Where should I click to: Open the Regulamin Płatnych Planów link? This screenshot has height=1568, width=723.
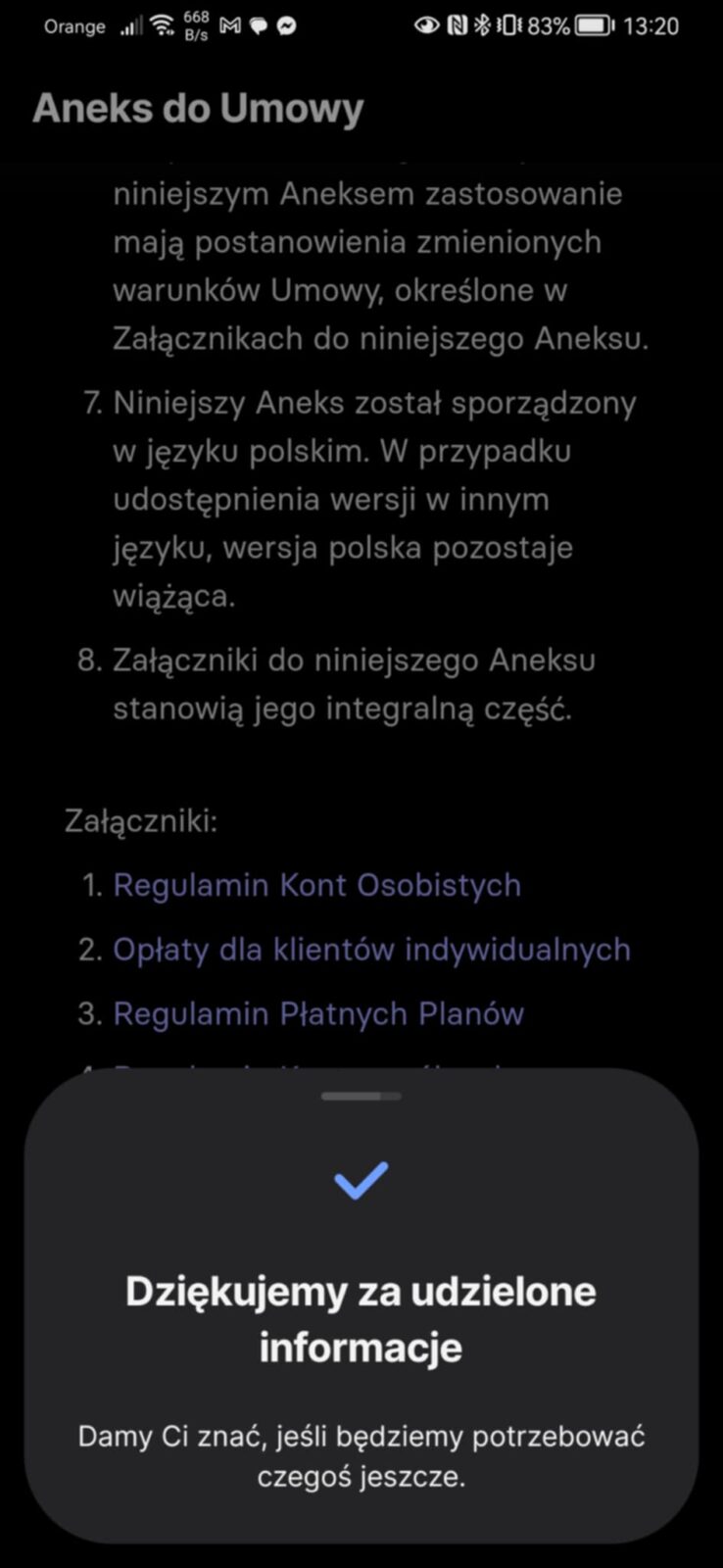[318, 1013]
